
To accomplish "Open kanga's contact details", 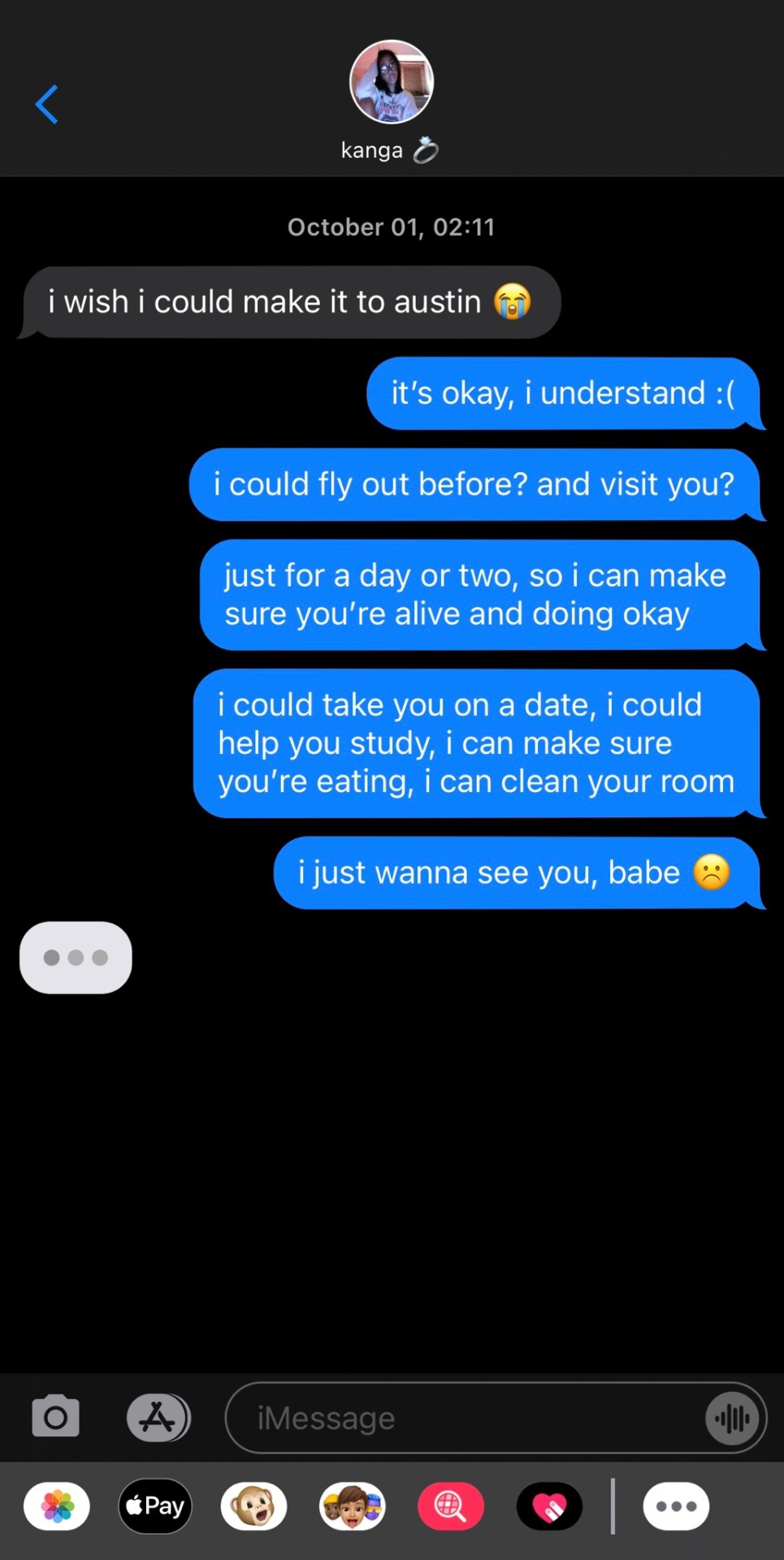I will click(x=391, y=82).
